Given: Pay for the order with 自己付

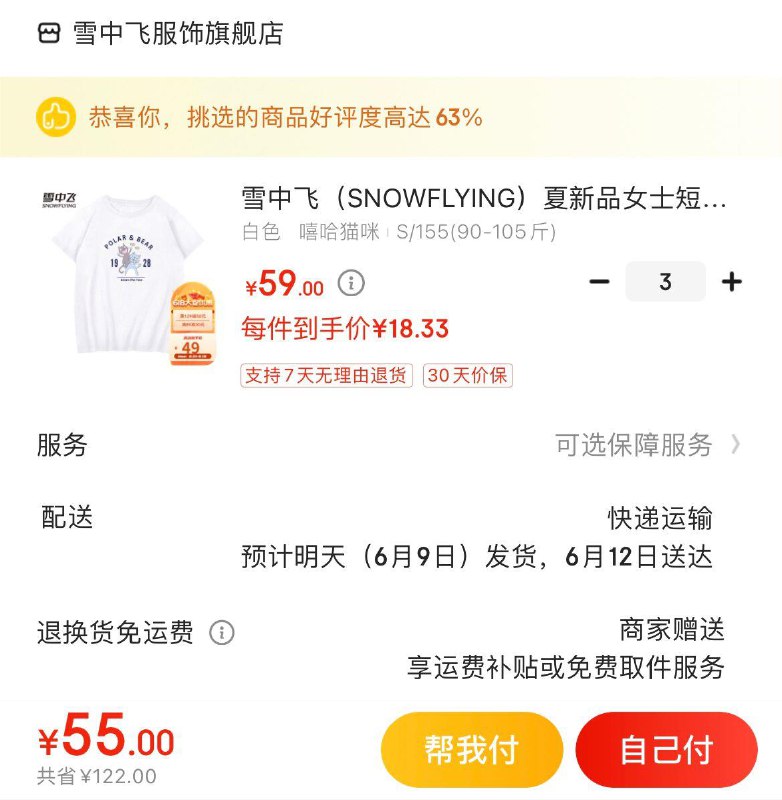Looking at the screenshot, I should [x=666, y=750].
